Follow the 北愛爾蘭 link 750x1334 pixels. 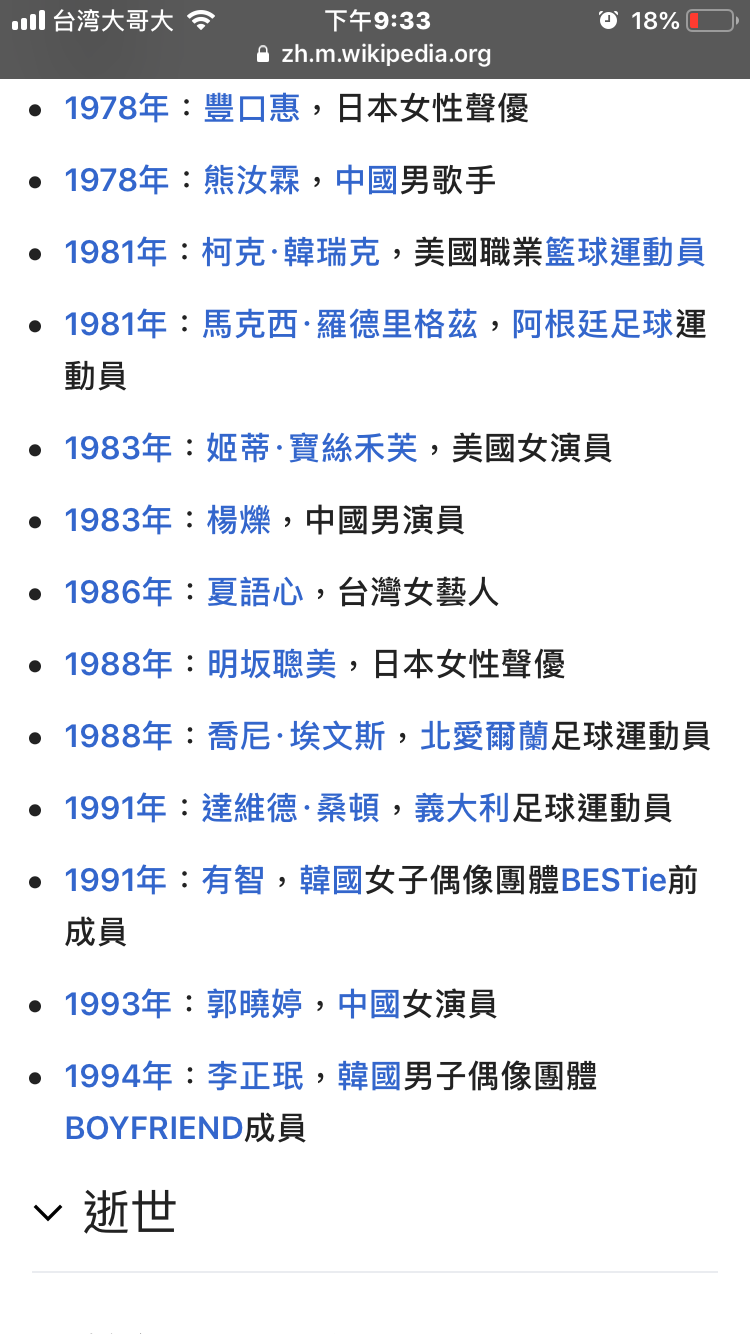coord(484,736)
